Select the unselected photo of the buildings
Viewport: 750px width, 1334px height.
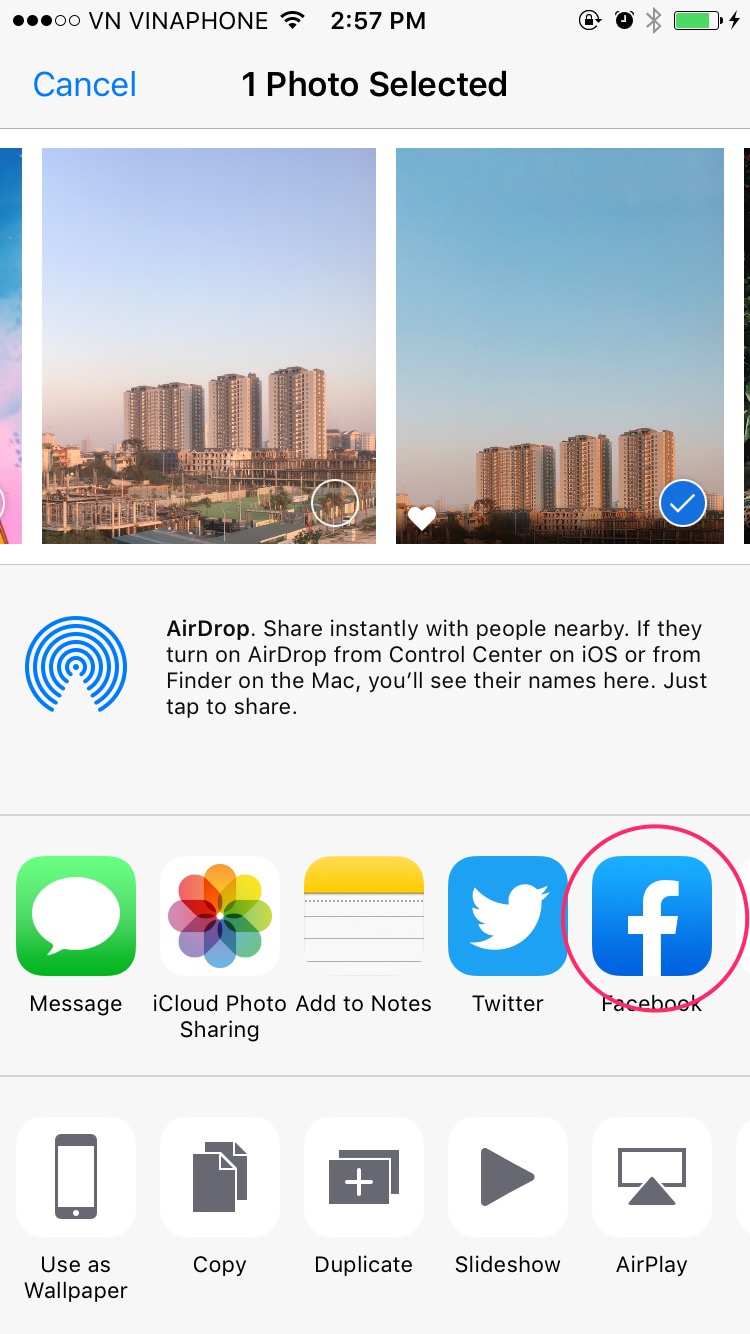tap(209, 346)
